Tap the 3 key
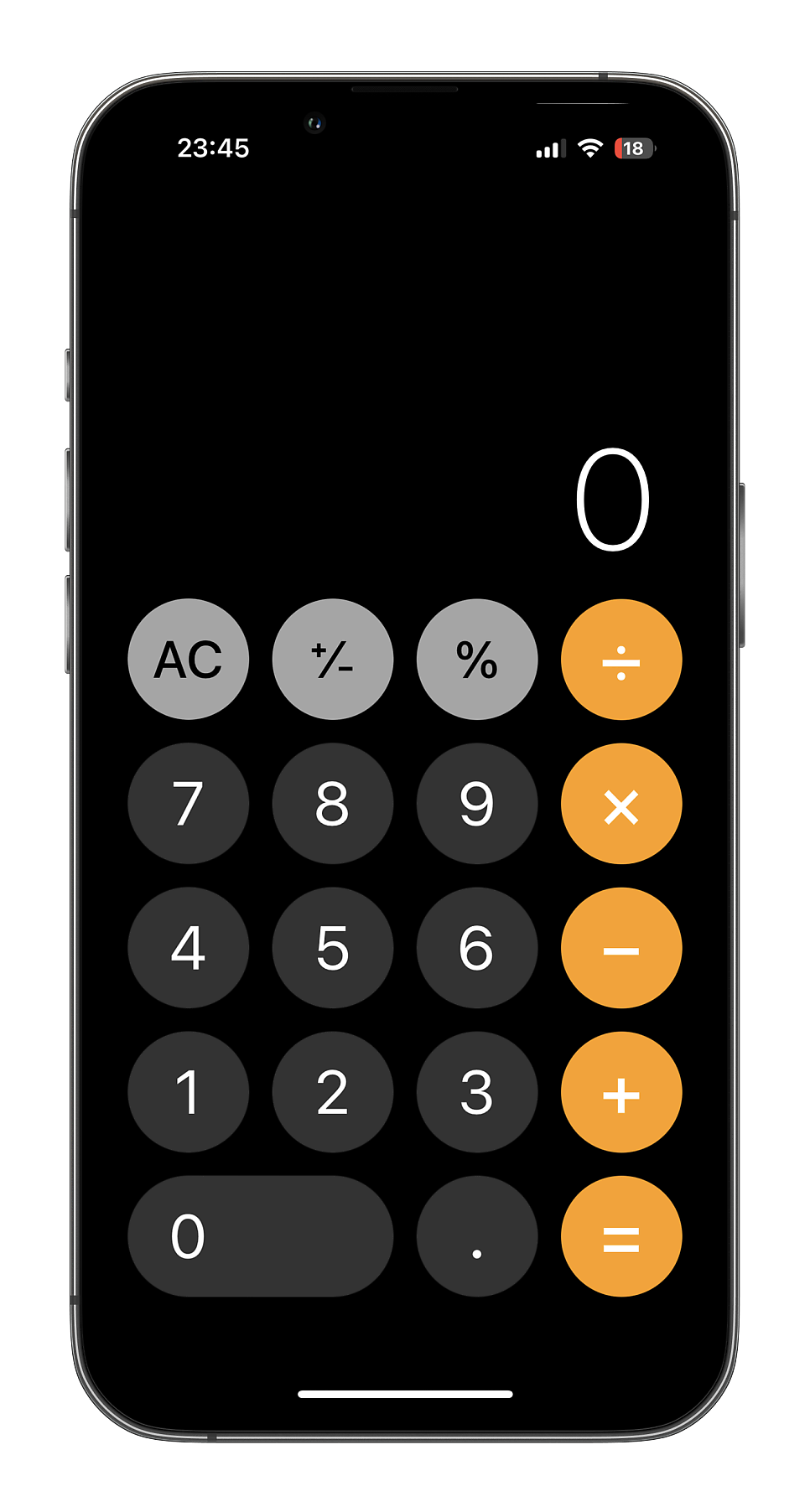The height and width of the screenshot is (1512, 810). coord(477,1092)
